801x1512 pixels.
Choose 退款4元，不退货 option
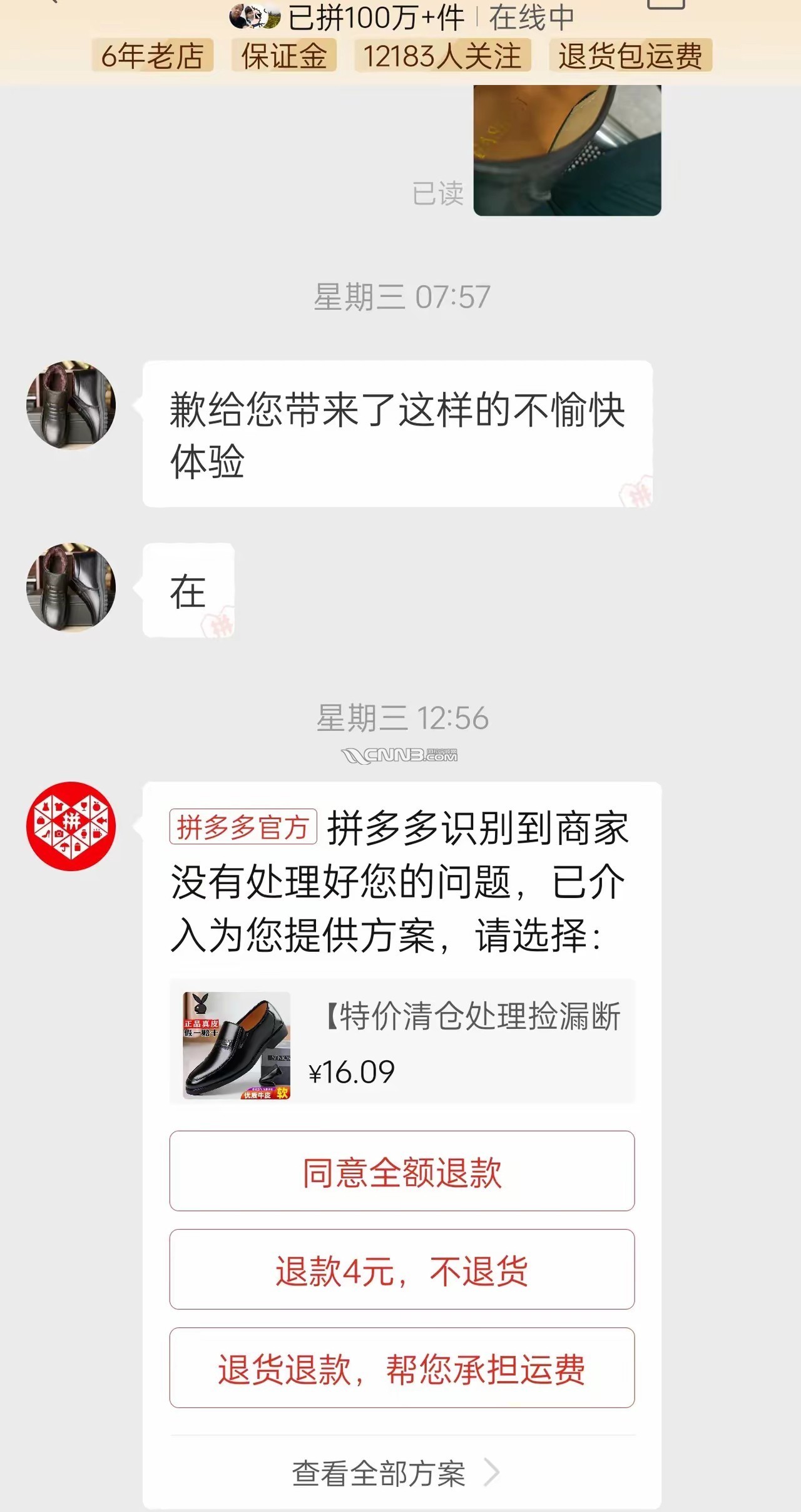(x=402, y=1270)
